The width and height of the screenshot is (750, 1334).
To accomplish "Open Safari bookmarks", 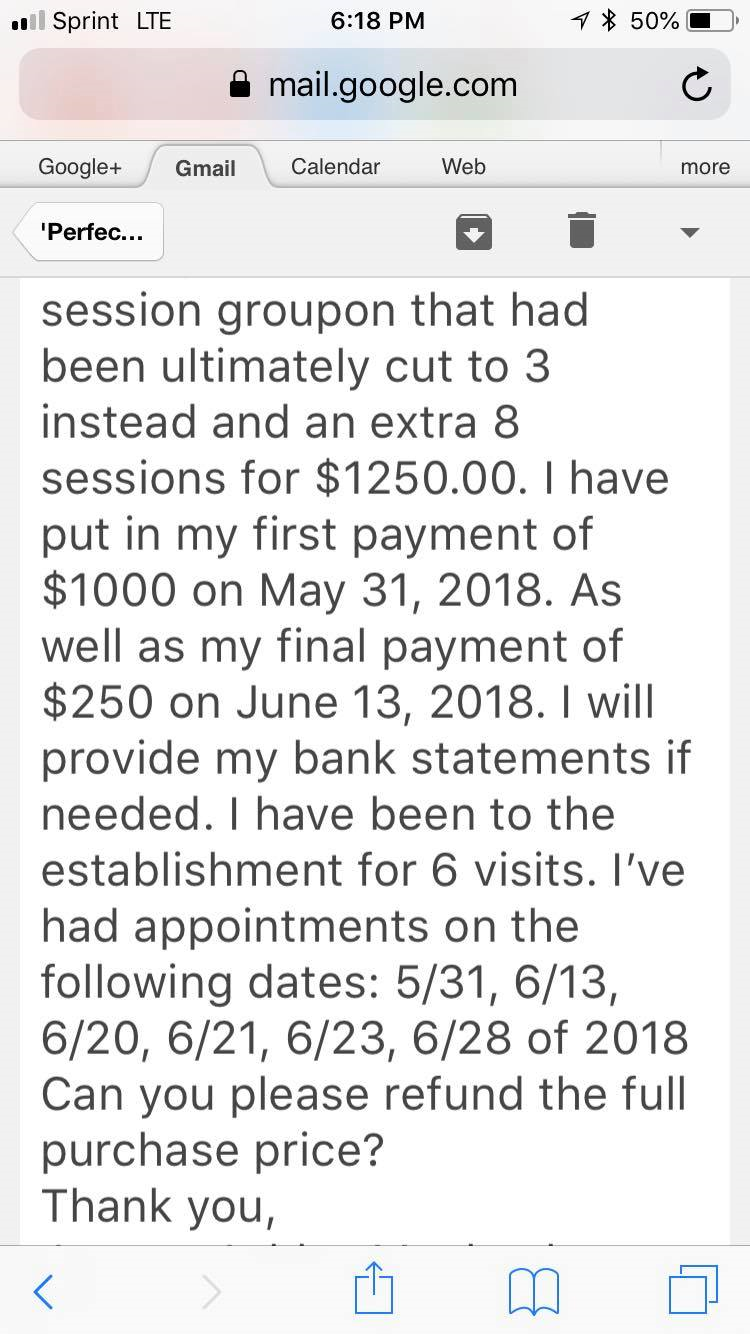I will tap(534, 1292).
